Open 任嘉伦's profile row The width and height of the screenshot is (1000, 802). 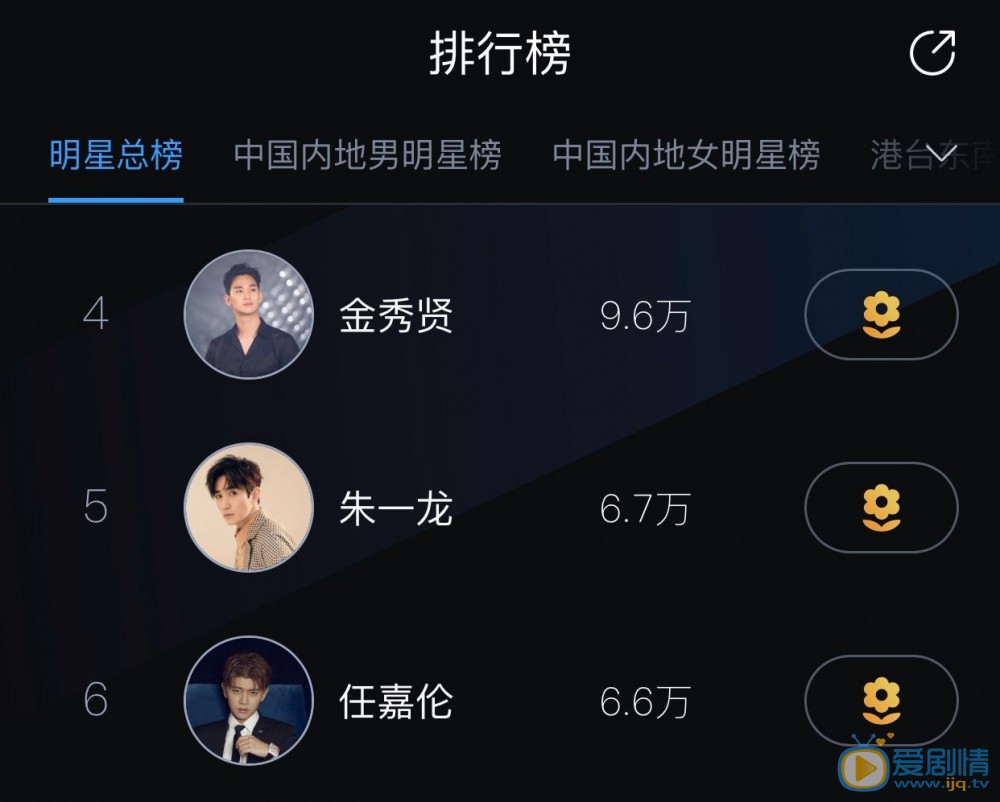396,700
